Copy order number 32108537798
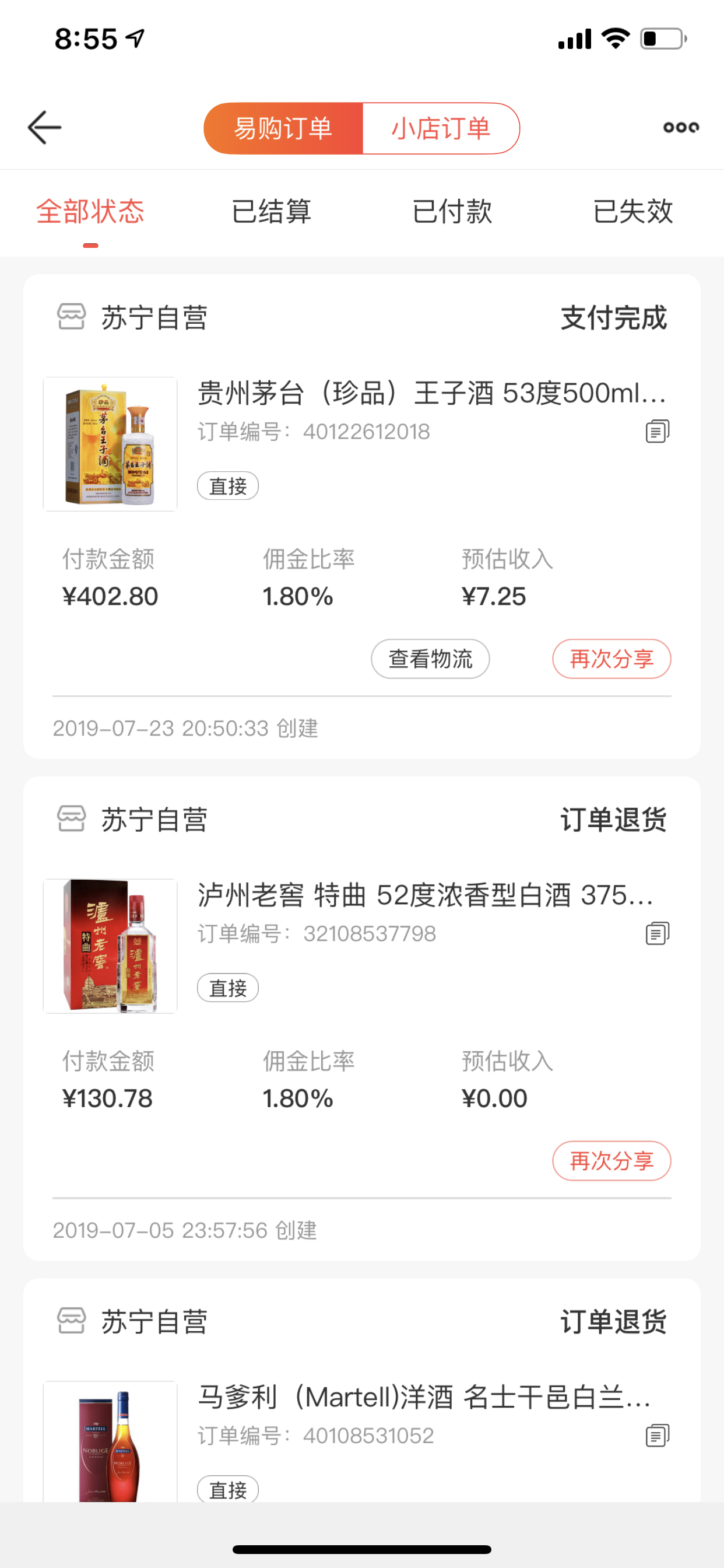Image resolution: width=724 pixels, height=1568 pixels. (657, 933)
